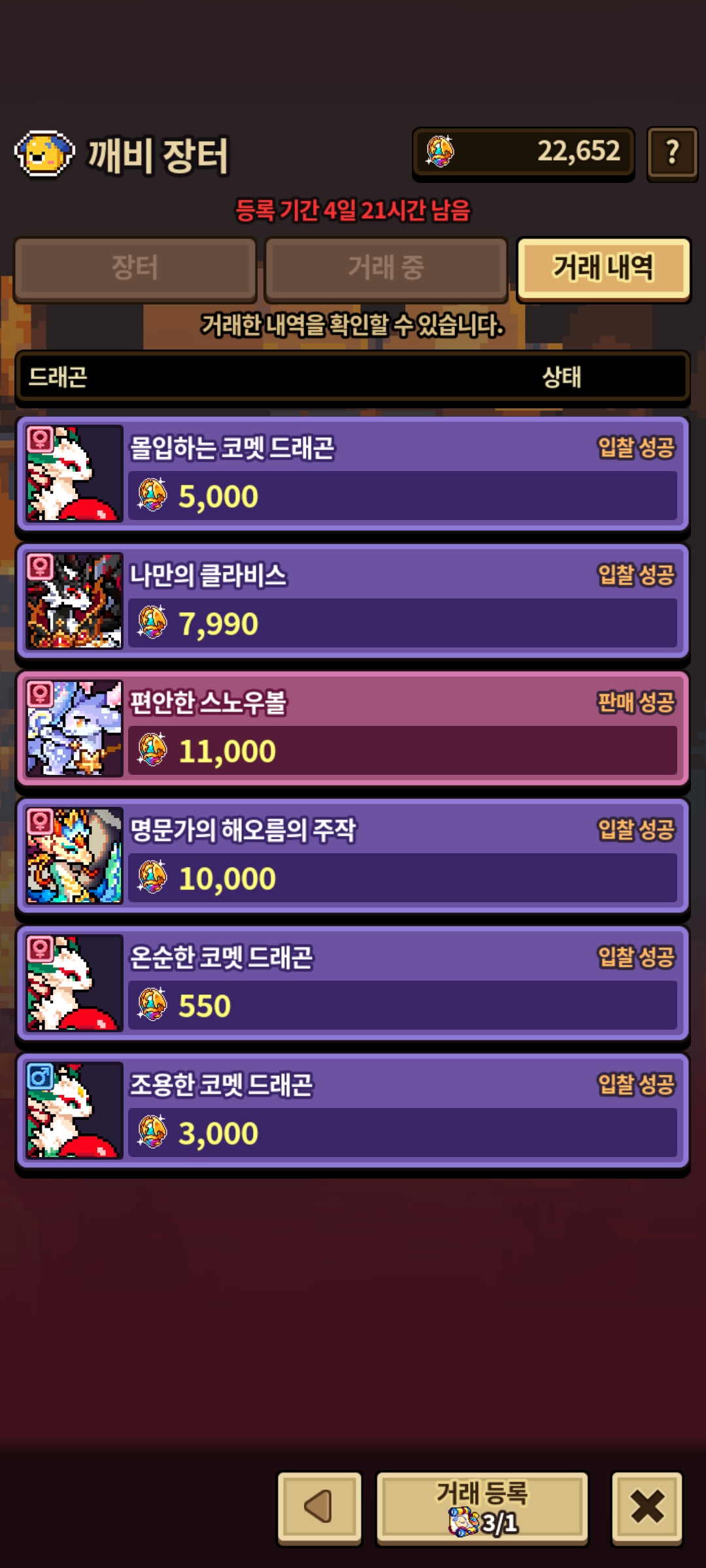Screen dimensions: 706x1568
Task: Open the 온순한 코멧 드래곤 trade record
Action: (x=353, y=983)
